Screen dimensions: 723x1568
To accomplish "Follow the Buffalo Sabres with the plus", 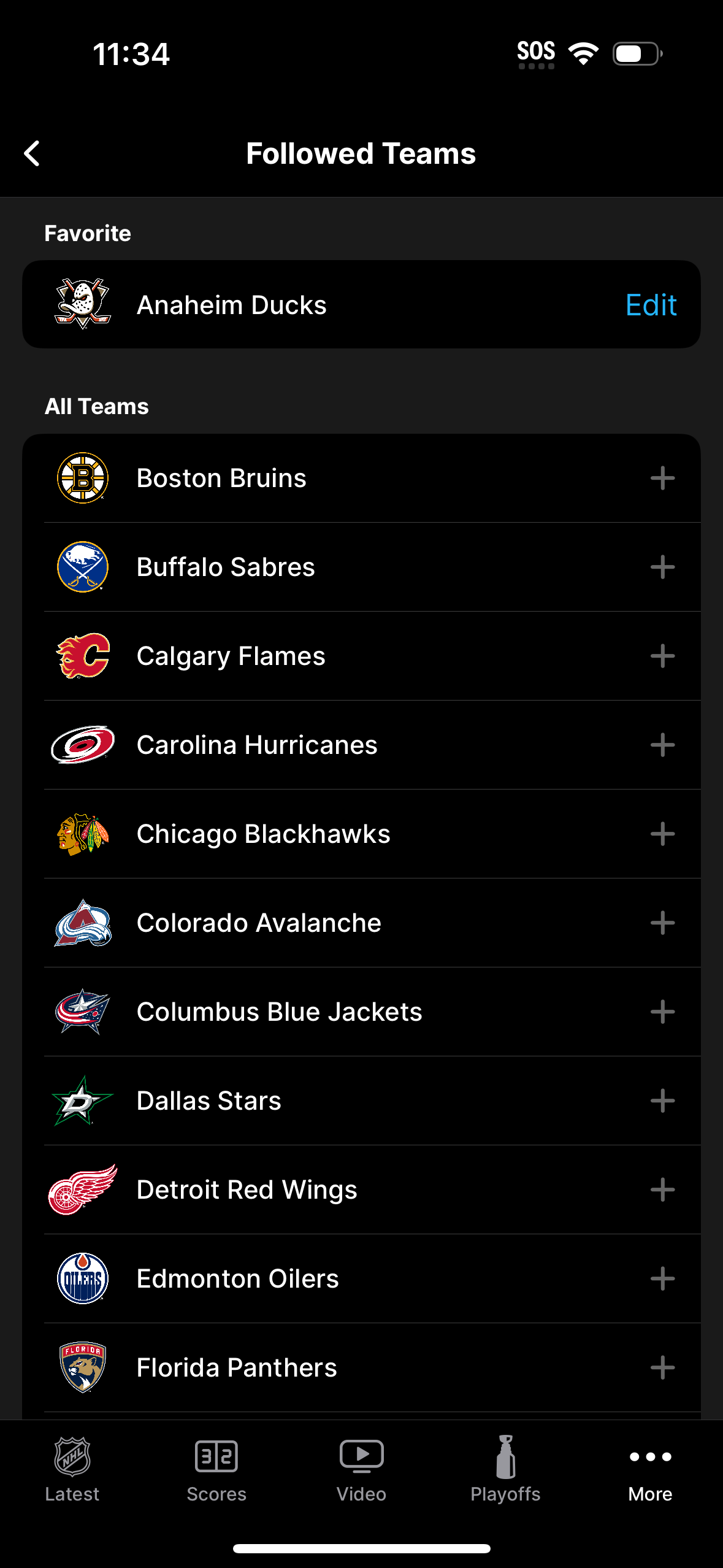I will 663,567.
